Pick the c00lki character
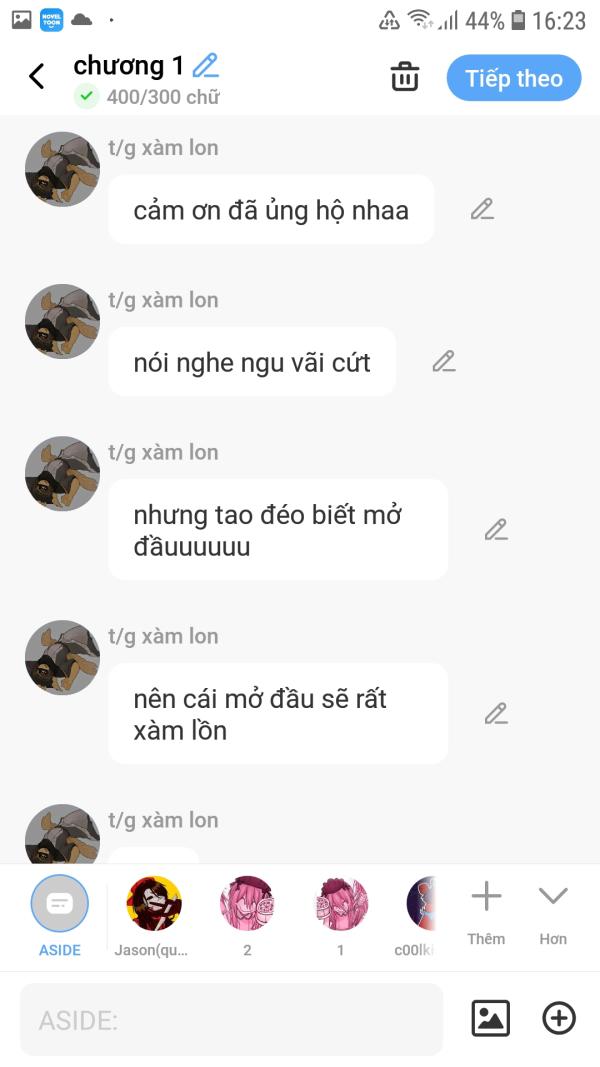Viewport: 600px width, 1067px height. coord(422,905)
